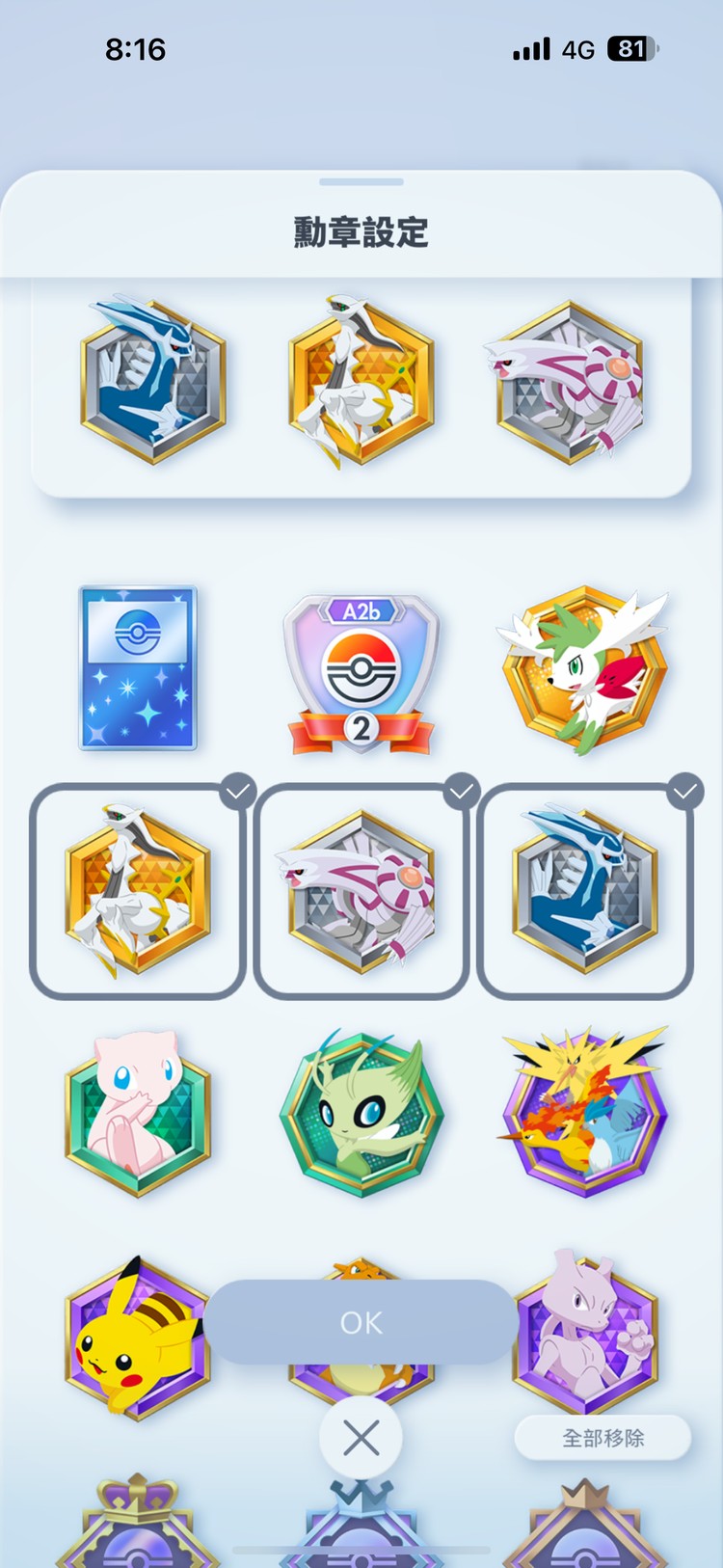This screenshot has height=1568, width=723.
Task: Tap 全部移除 to remove all emblems
Action: [602, 1438]
